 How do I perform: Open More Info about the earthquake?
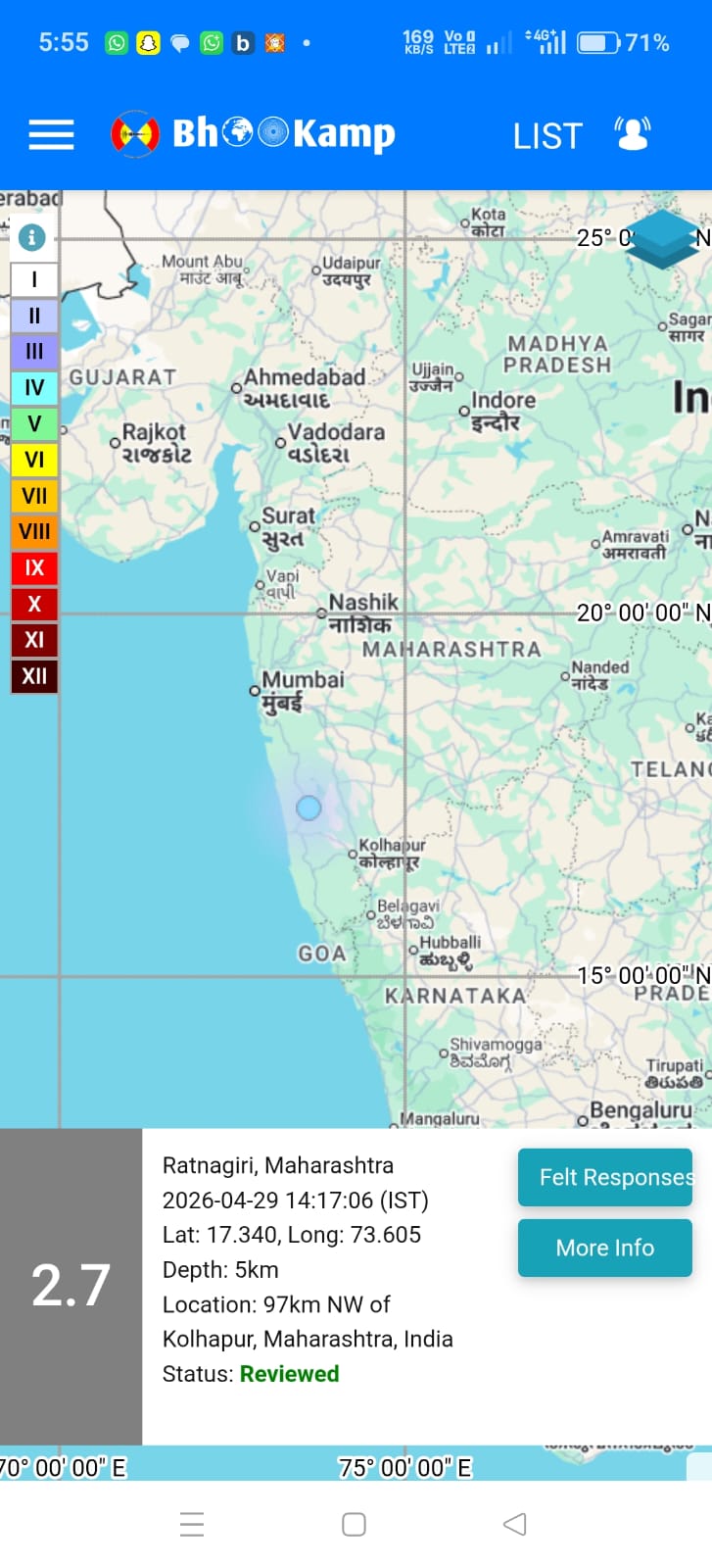[x=605, y=1248]
